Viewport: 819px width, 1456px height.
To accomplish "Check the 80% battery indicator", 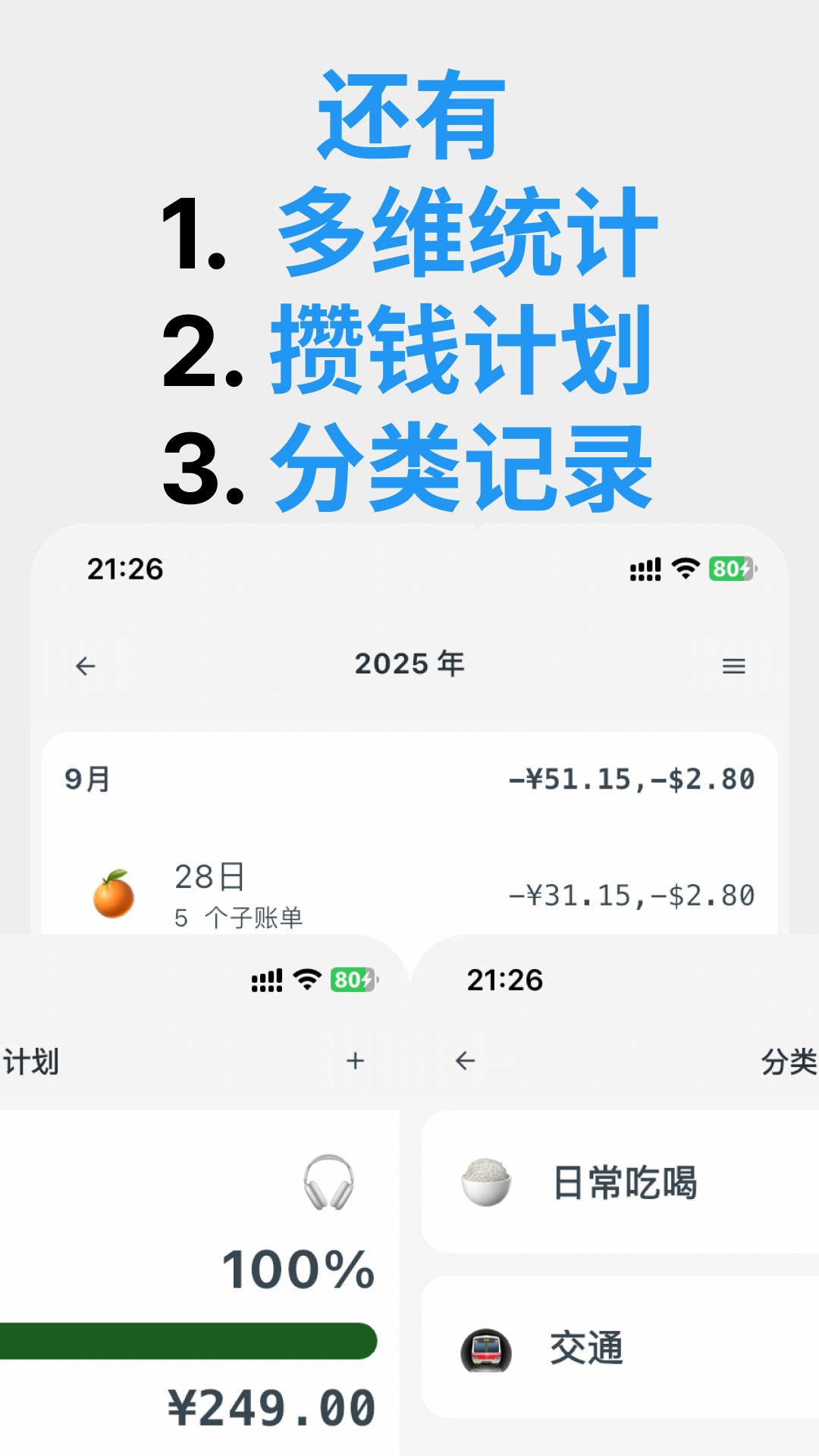I will pos(730,570).
